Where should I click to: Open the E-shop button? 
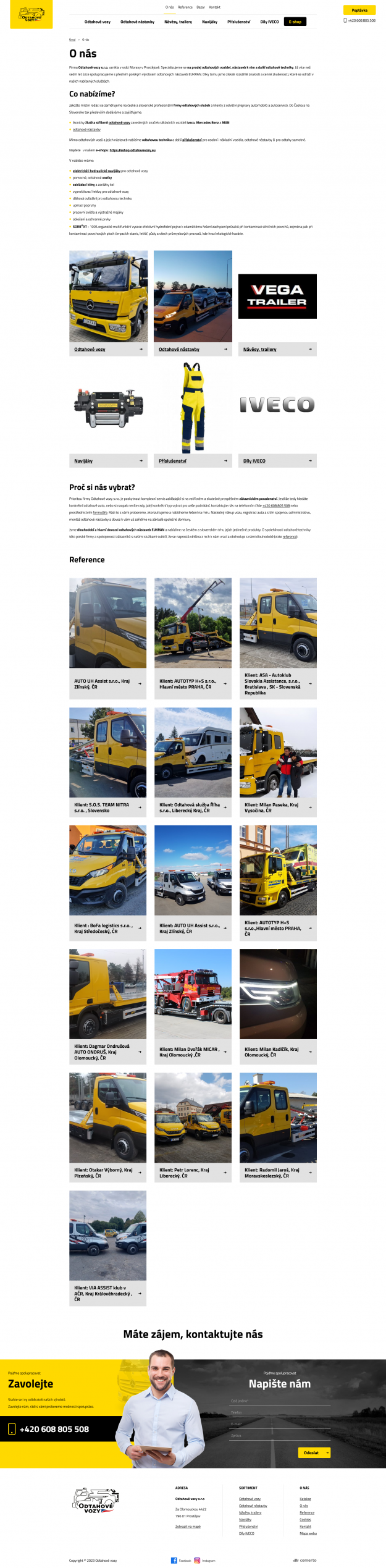tap(295, 22)
